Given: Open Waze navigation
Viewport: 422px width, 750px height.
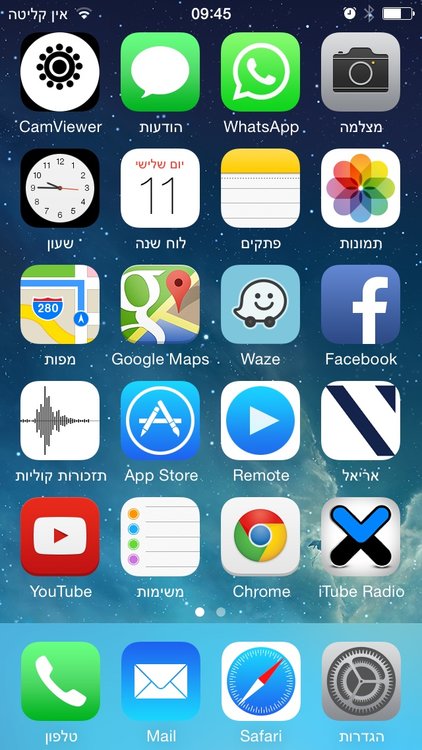Looking at the screenshot, I should click(260, 304).
